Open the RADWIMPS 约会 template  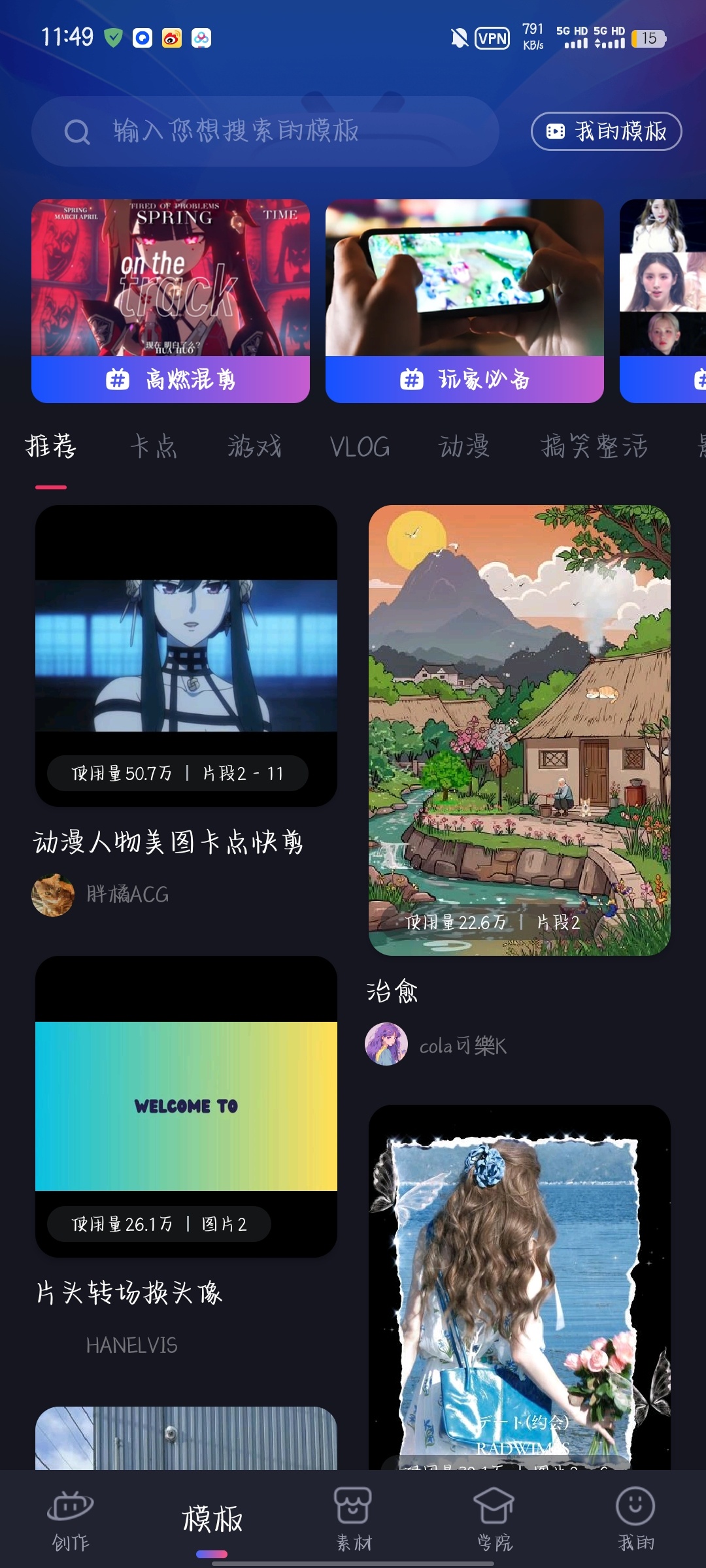pyautogui.click(x=520, y=1287)
